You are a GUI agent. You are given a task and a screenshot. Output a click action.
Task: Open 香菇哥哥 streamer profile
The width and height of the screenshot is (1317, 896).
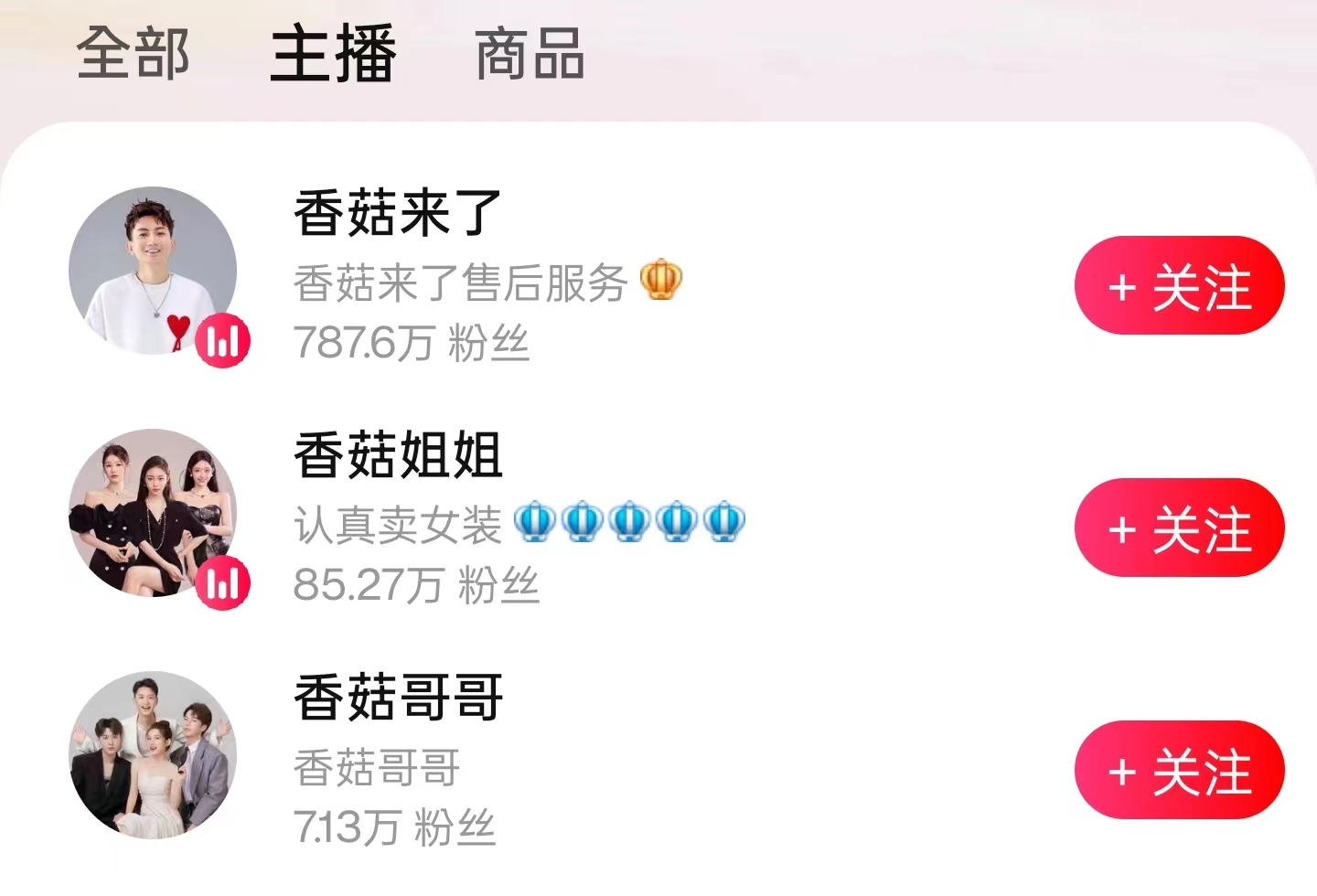point(397,698)
